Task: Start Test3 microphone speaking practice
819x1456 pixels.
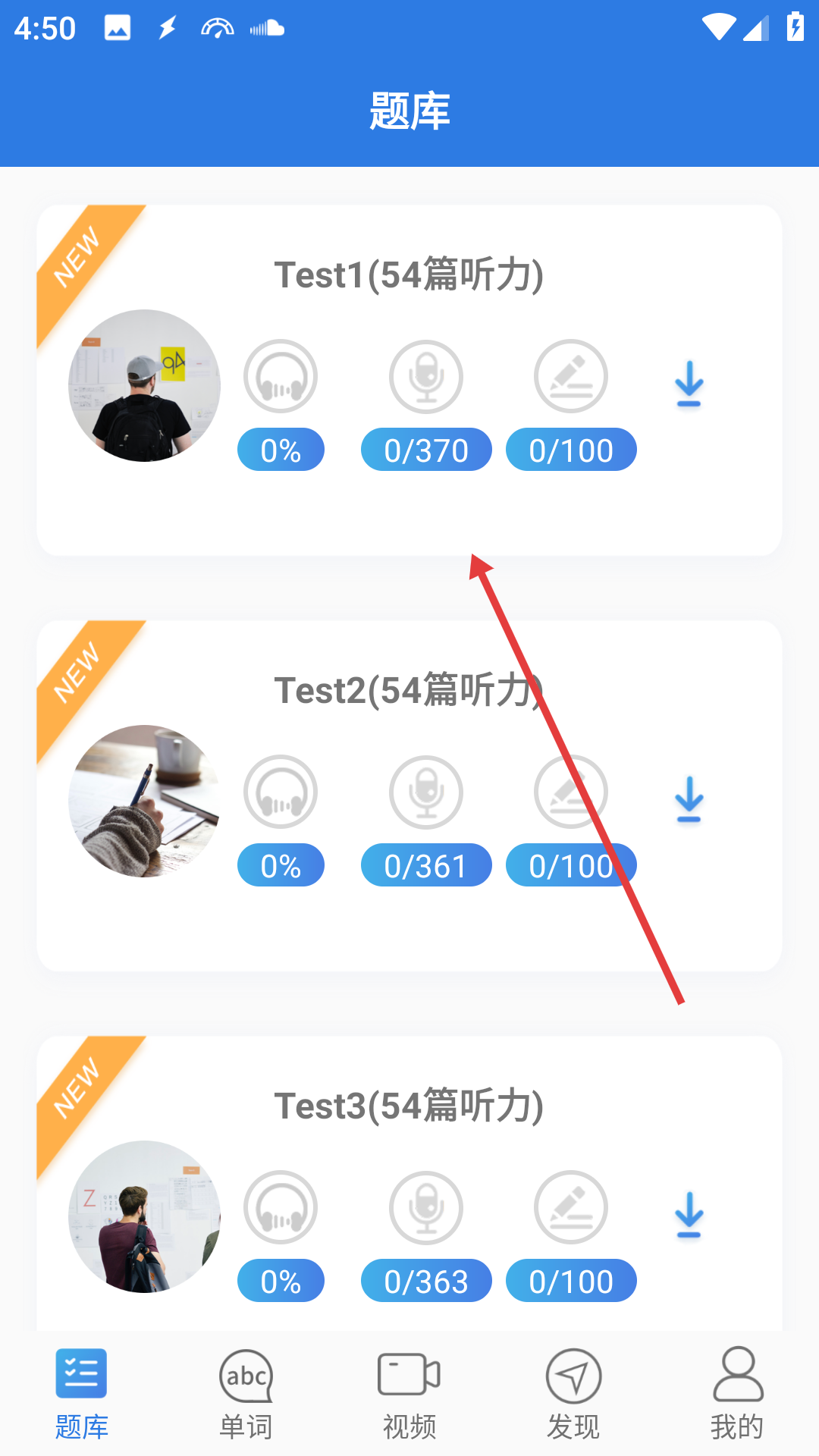Action: pos(426,1208)
